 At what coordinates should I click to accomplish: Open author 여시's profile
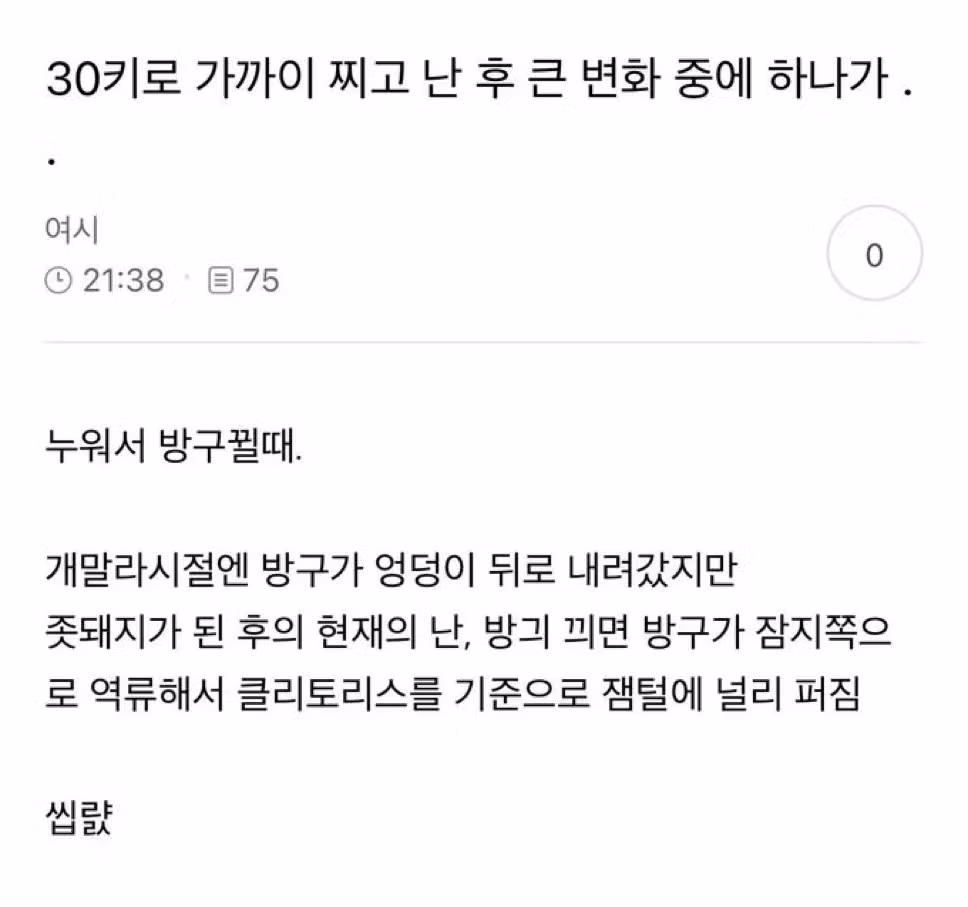click(71, 232)
